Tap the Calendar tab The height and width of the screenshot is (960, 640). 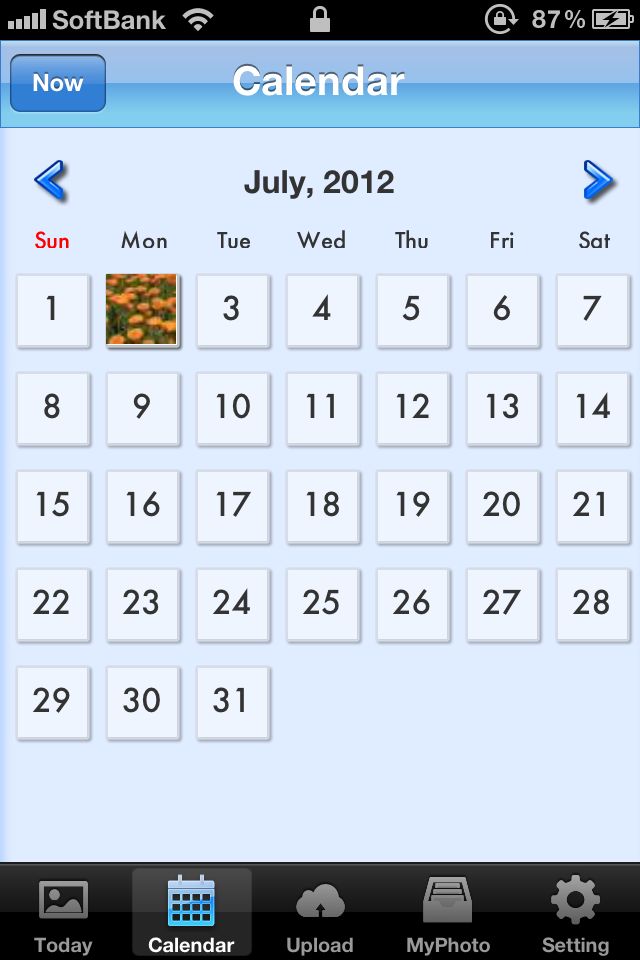point(191,914)
